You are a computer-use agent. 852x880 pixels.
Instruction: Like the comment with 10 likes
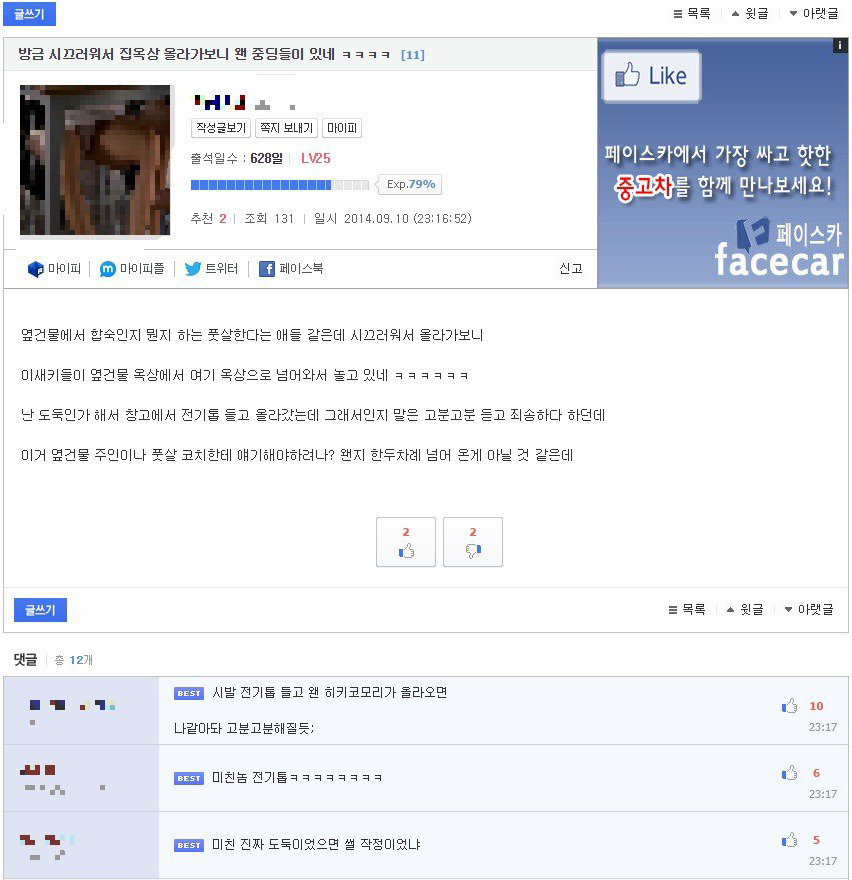(790, 707)
